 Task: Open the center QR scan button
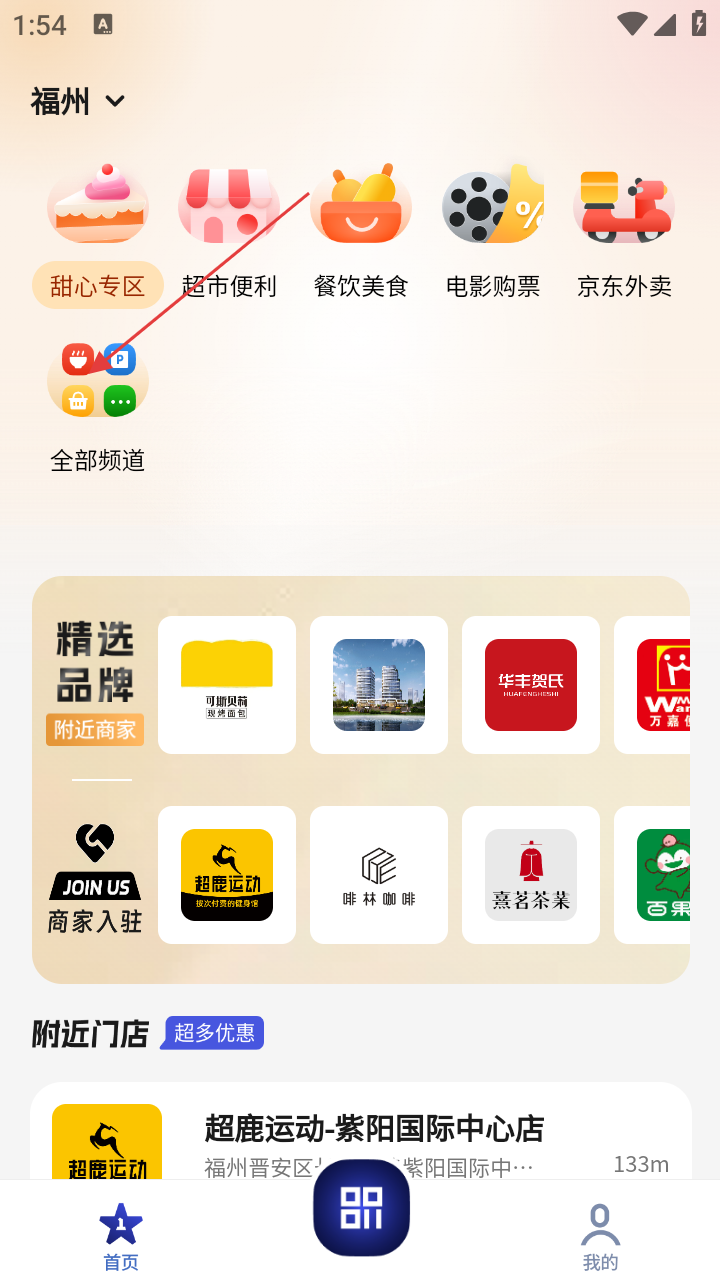coord(361,1208)
